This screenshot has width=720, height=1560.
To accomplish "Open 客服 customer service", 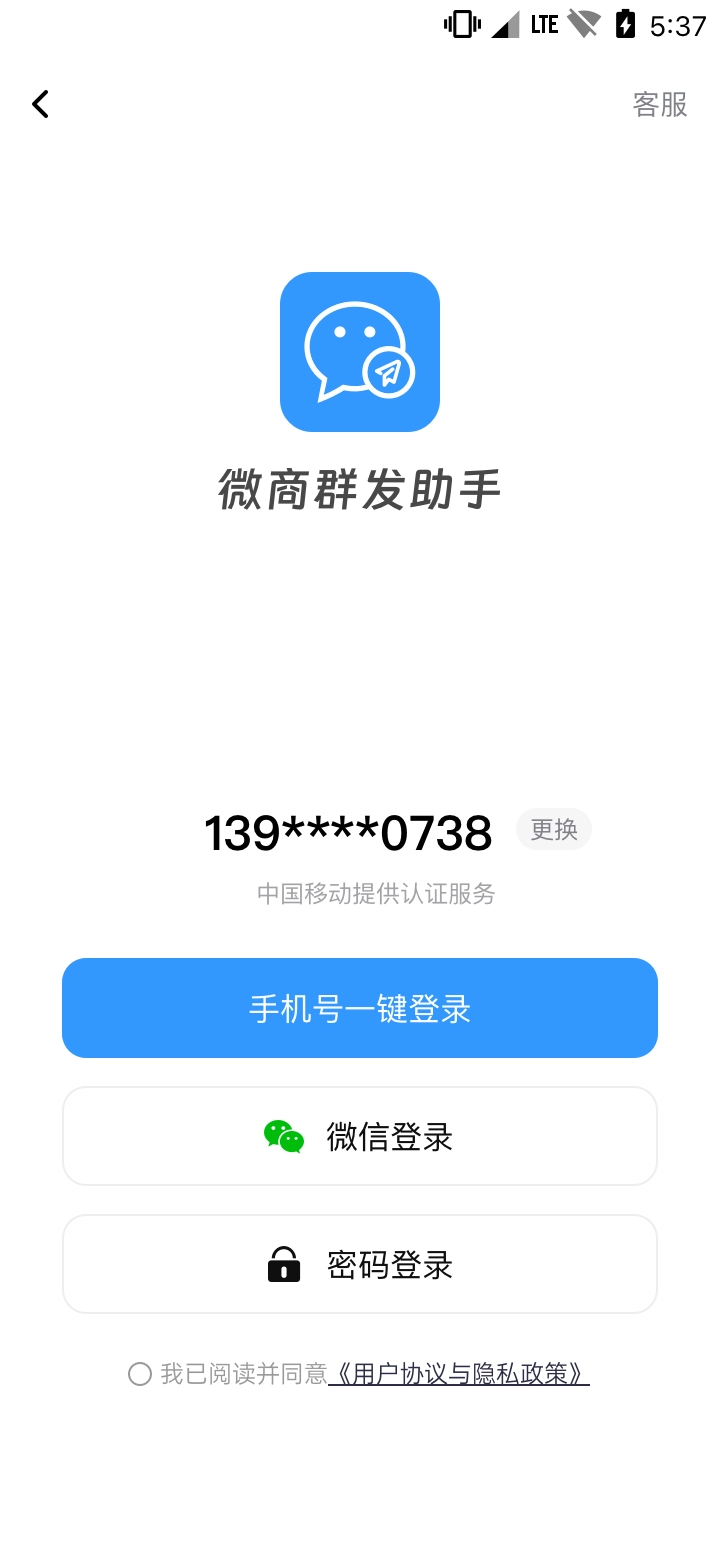I will [660, 104].
